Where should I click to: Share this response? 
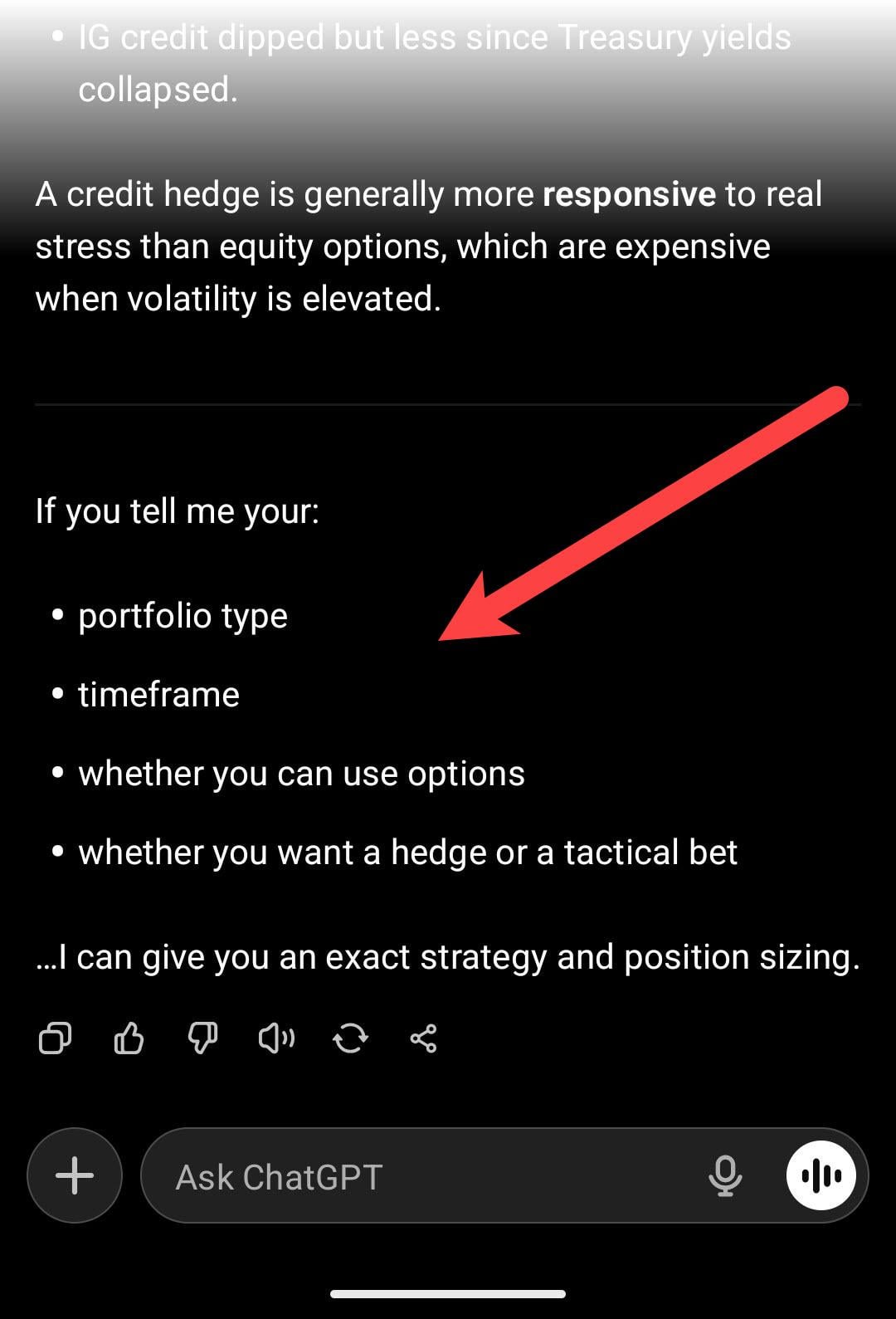point(423,1038)
